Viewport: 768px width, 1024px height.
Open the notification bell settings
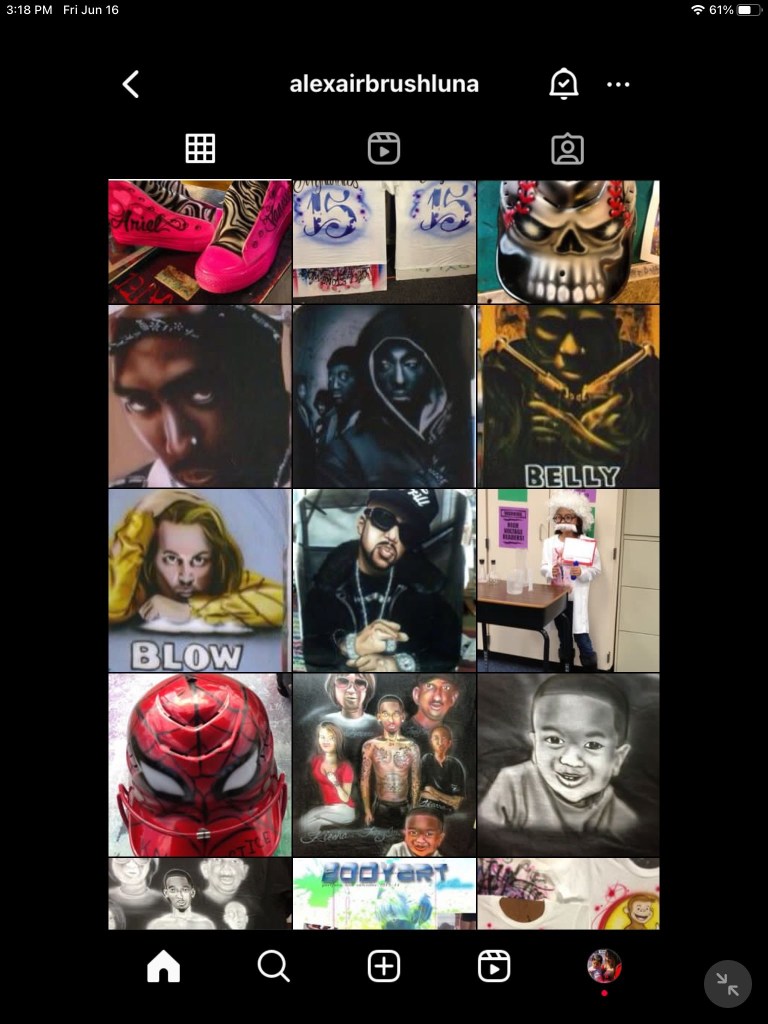[564, 84]
